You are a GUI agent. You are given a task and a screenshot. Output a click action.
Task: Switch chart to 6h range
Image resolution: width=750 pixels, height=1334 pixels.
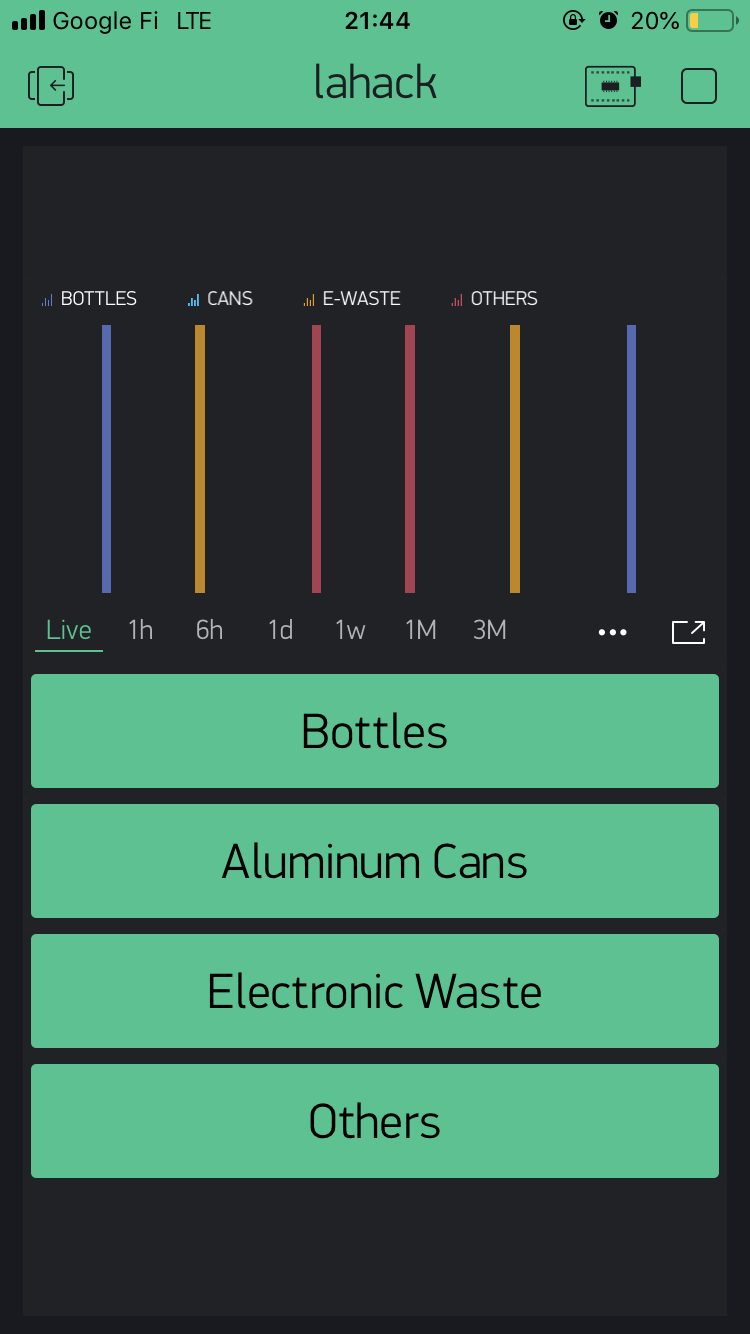point(209,630)
